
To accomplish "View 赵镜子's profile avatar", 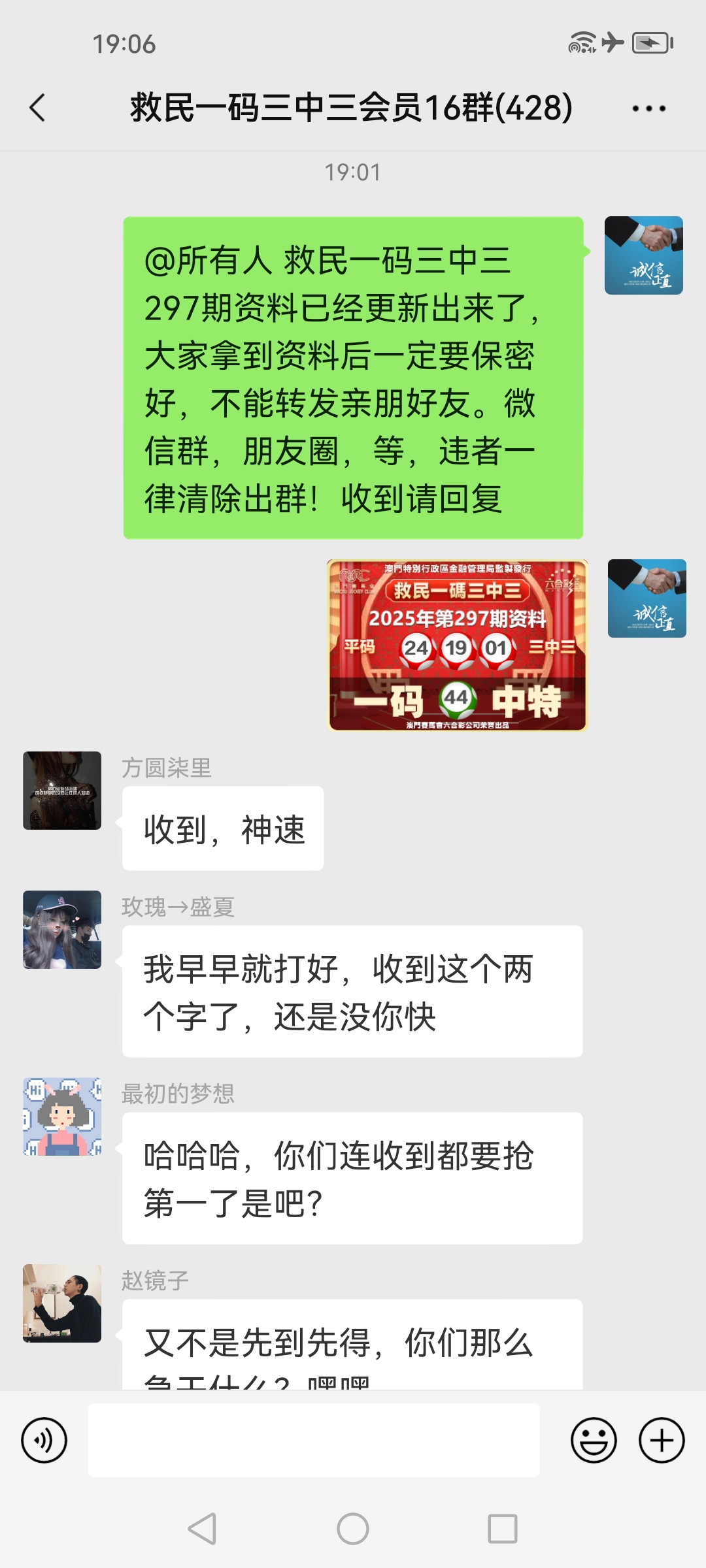I will point(62,1303).
